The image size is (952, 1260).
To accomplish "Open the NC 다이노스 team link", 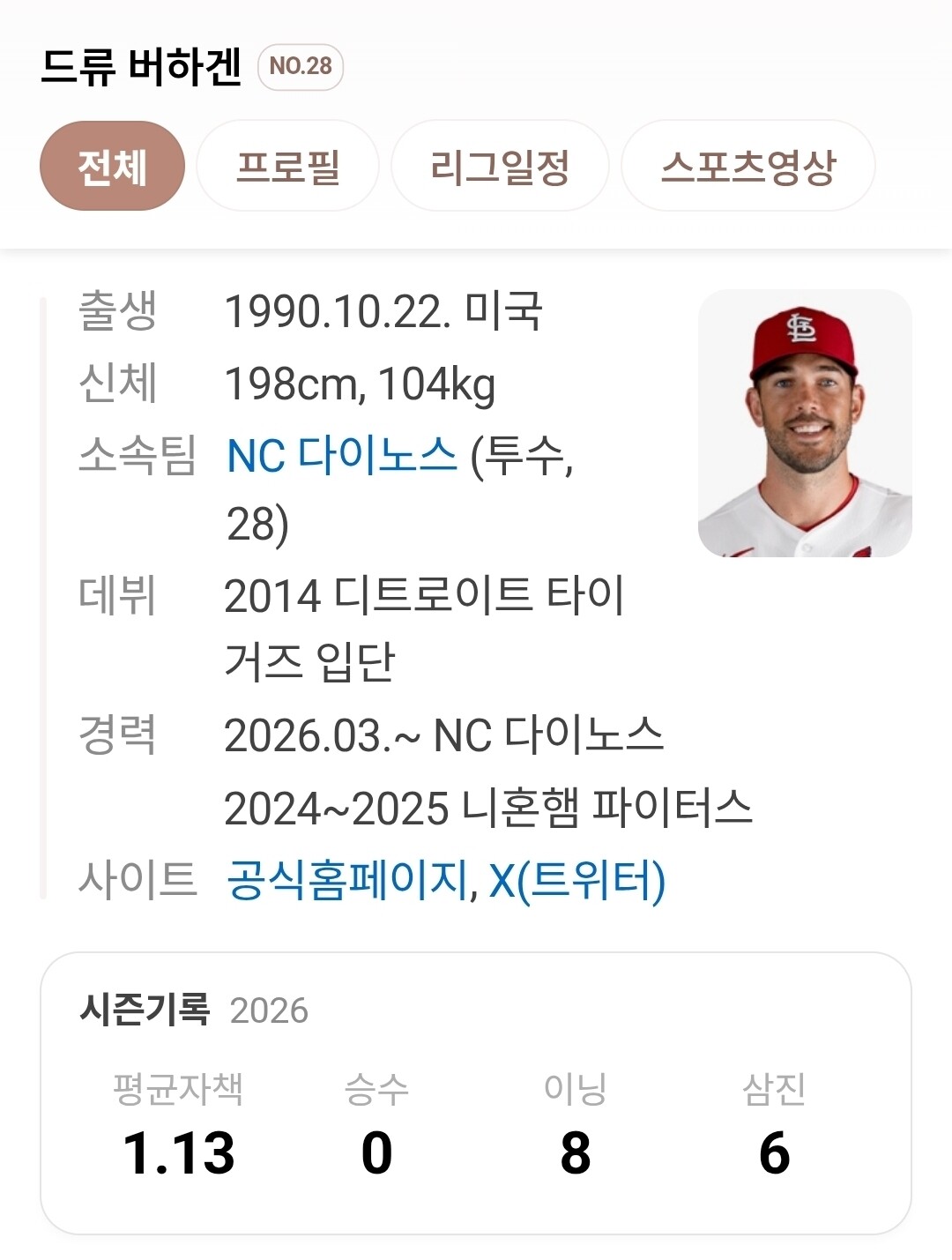I will tap(342, 456).
